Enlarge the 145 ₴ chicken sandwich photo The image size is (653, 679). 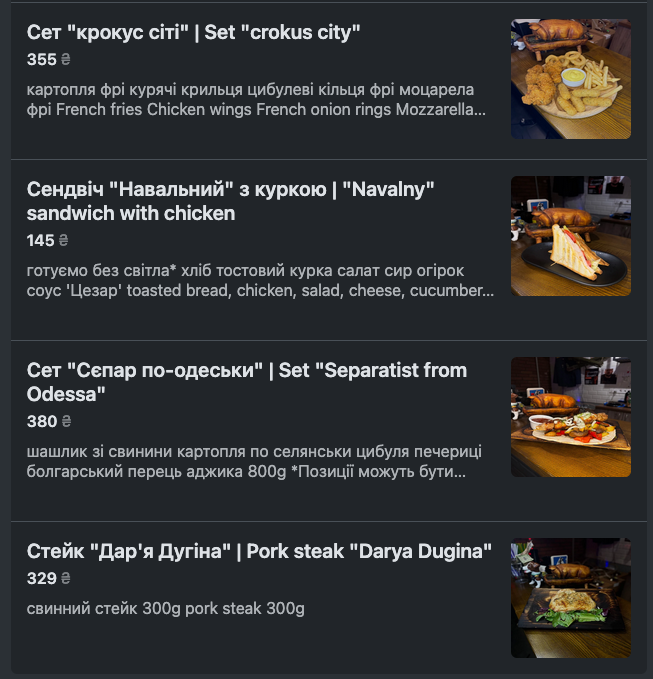pos(571,236)
